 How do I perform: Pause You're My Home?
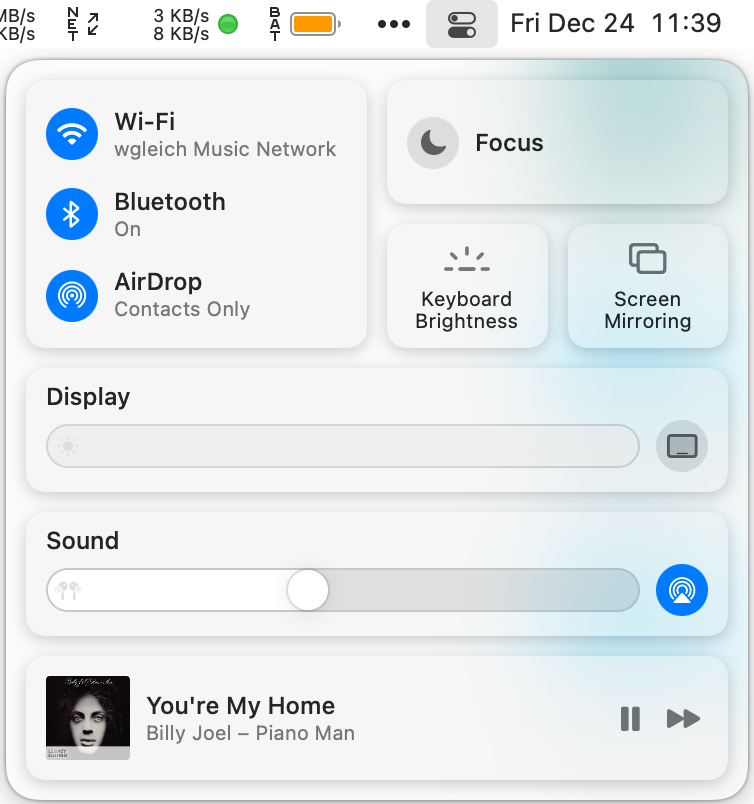pos(630,718)
